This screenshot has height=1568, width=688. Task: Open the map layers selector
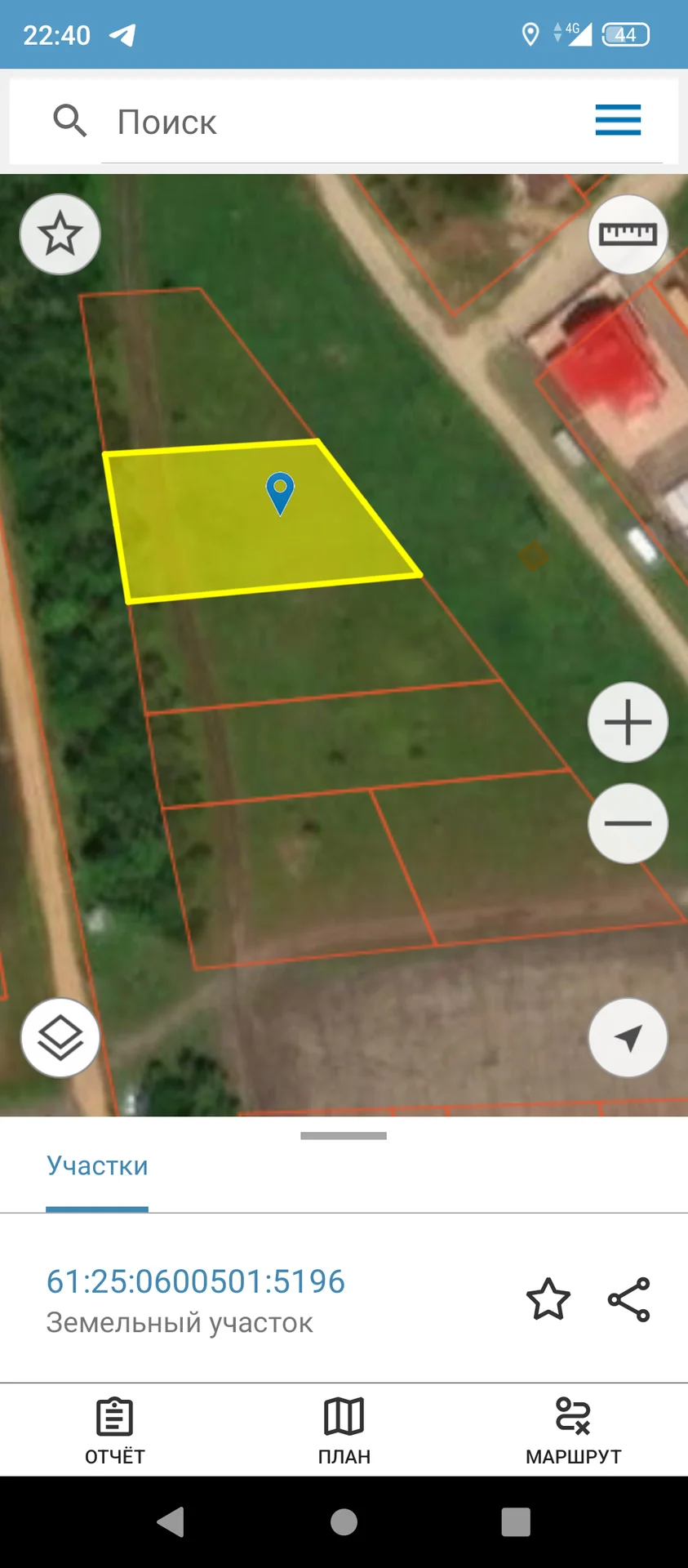[60, 1038]
